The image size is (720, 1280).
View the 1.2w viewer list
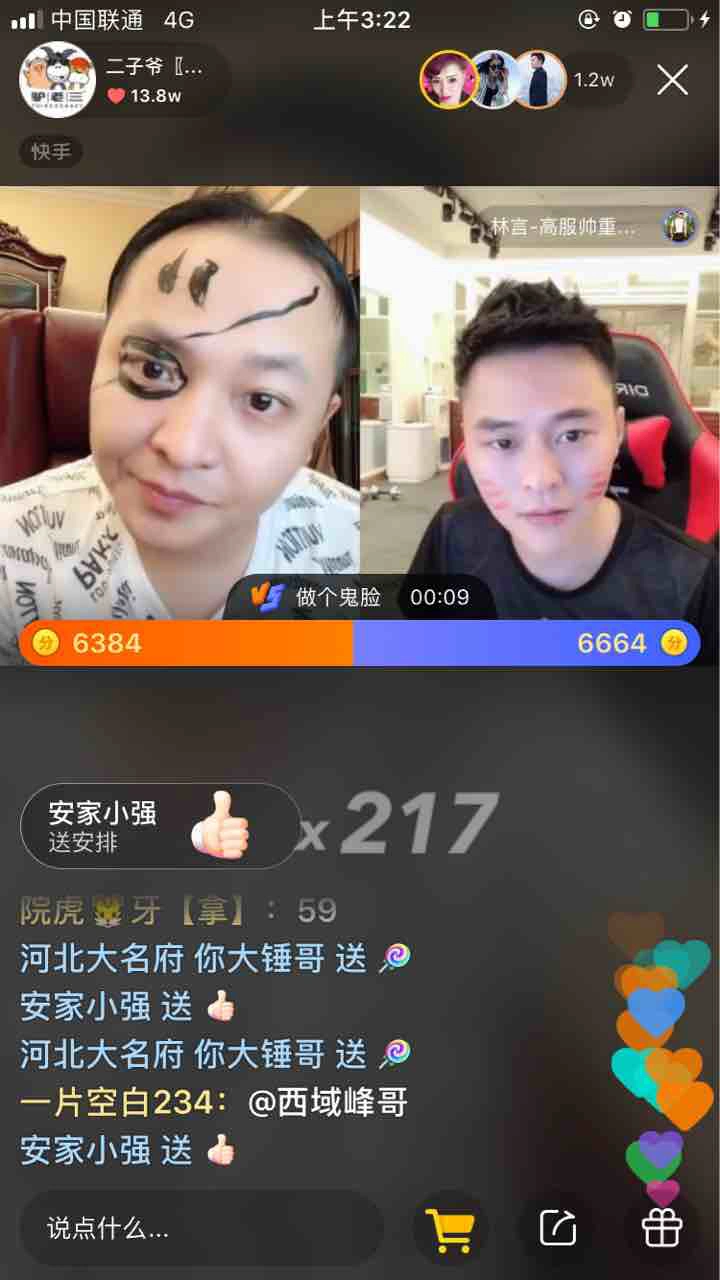coord(593,80)
